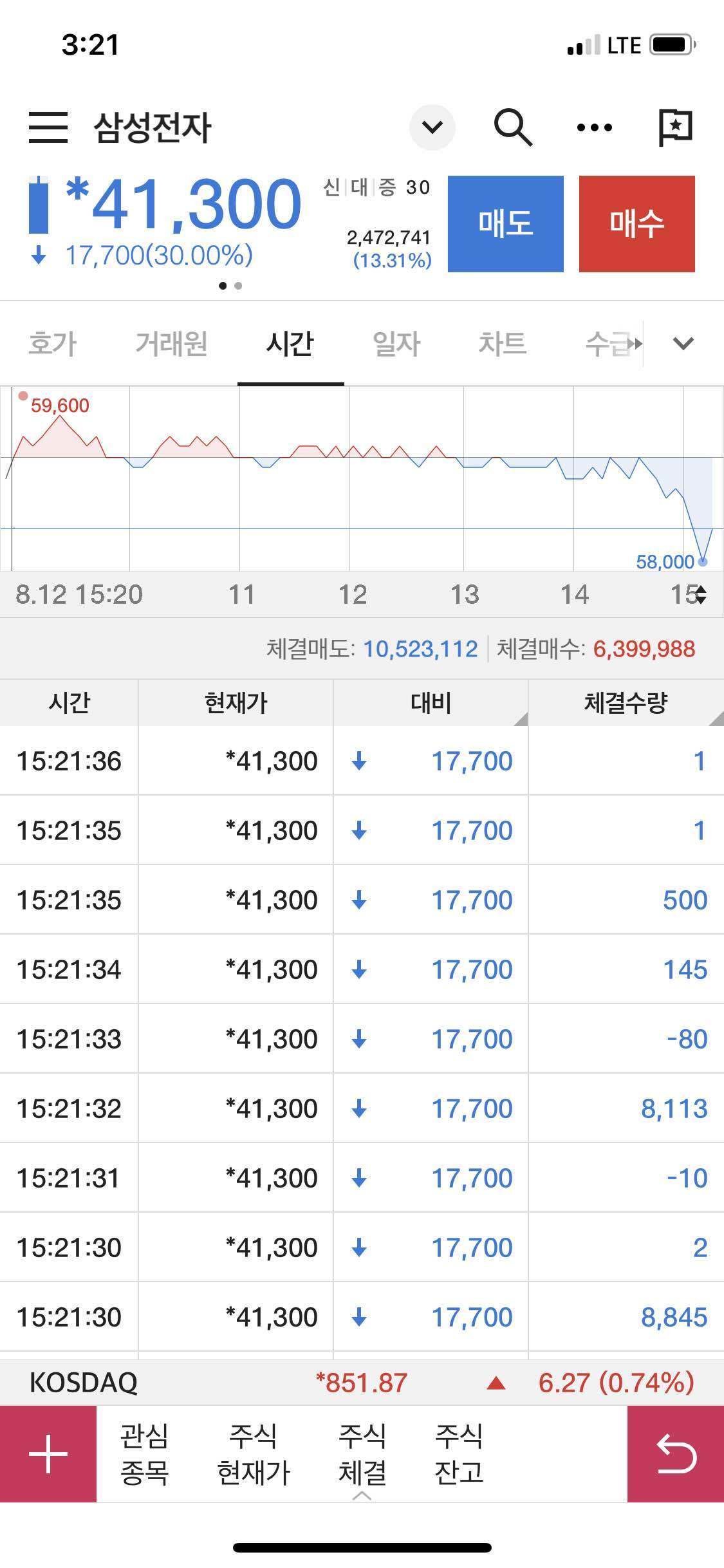The image size is (724, 1568).
Task: Open the hidden tabs chevron after 수급
Action: tap(683, 343)
